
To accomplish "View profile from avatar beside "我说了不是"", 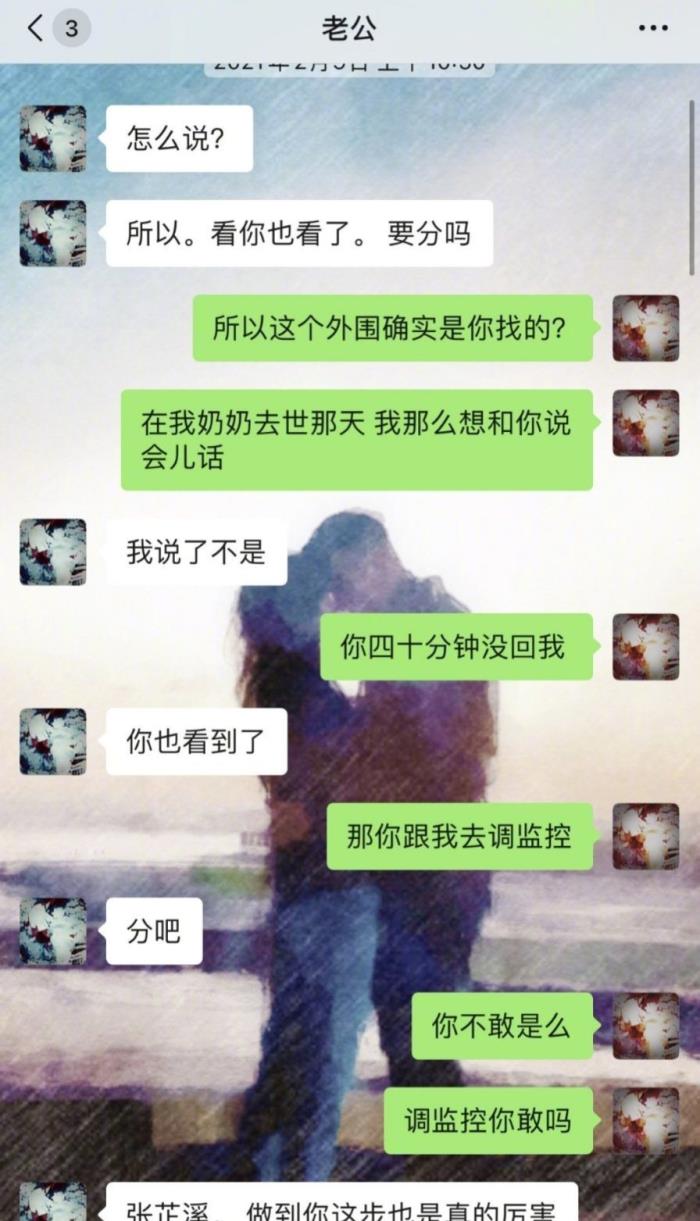I will (x=53, y=552).
